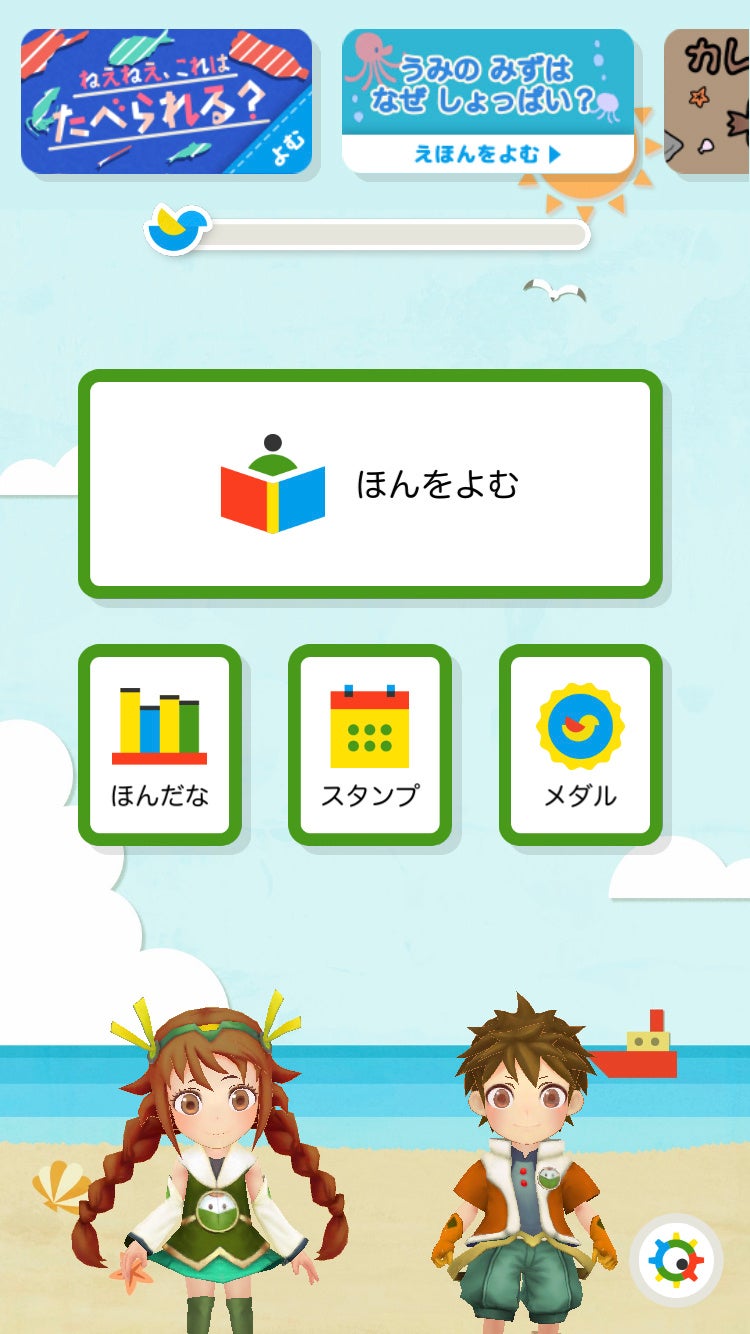Open the colorful gear settings icon
The image size is (750, 1334).
coord(677,1260)
